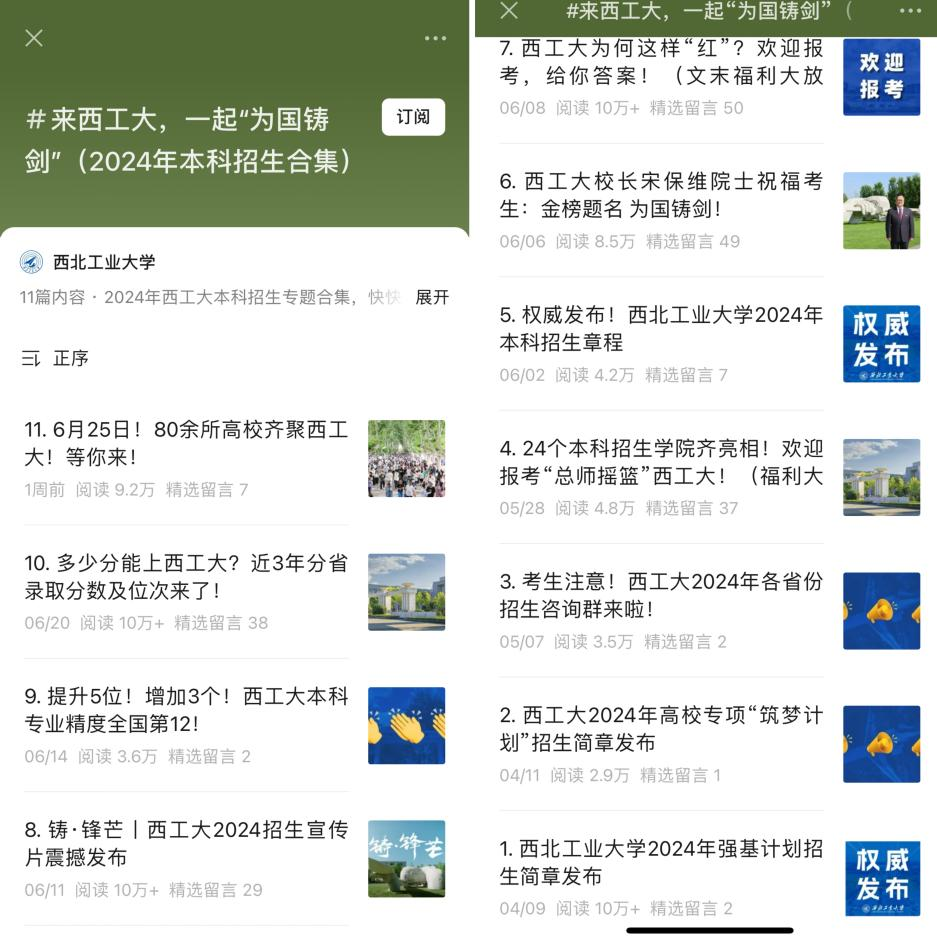Viewport: 937px width, 937px height.
Task: Open article 2 "筑梦计划"招生简章
Action: tap(661, 729)
